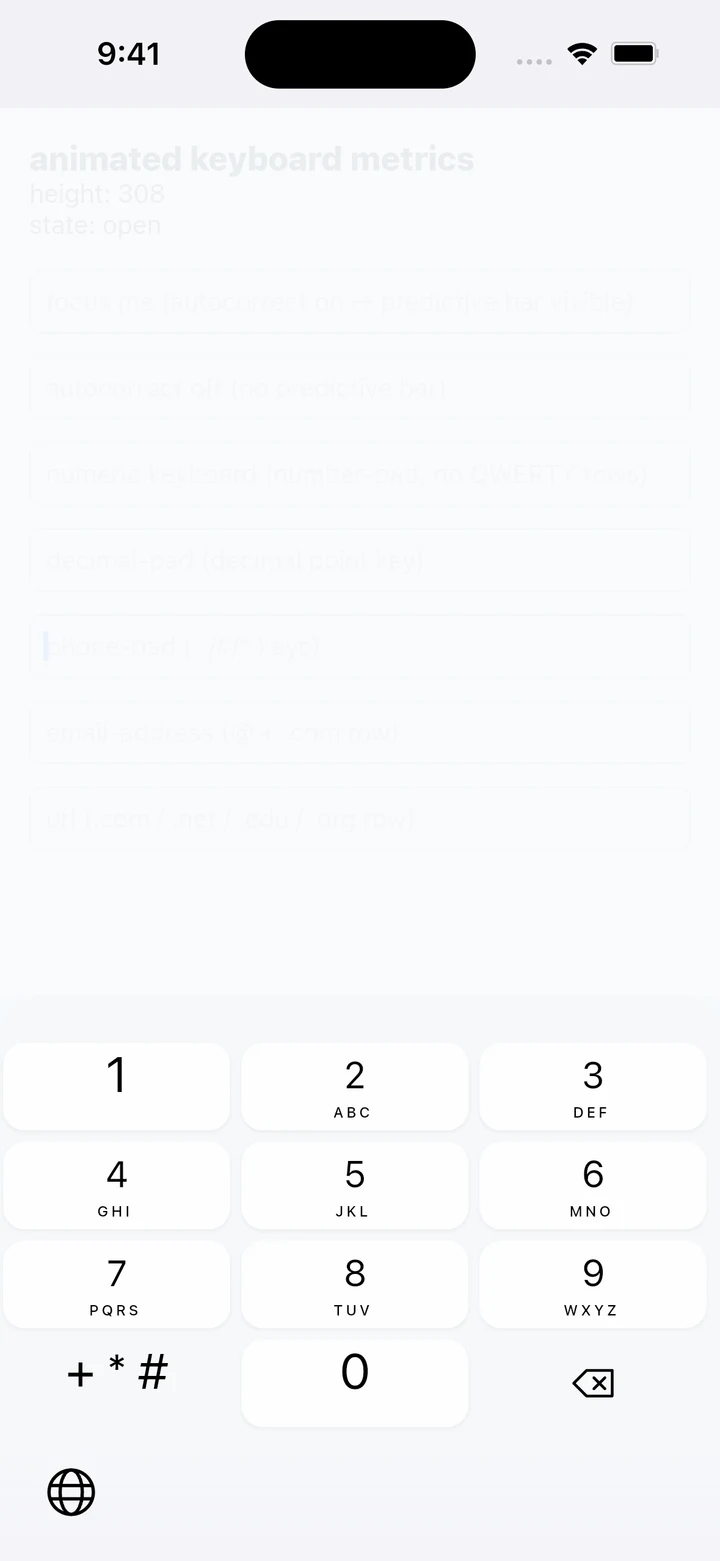
Task: Open the + * # symbols key
Action: point(117,1383)
